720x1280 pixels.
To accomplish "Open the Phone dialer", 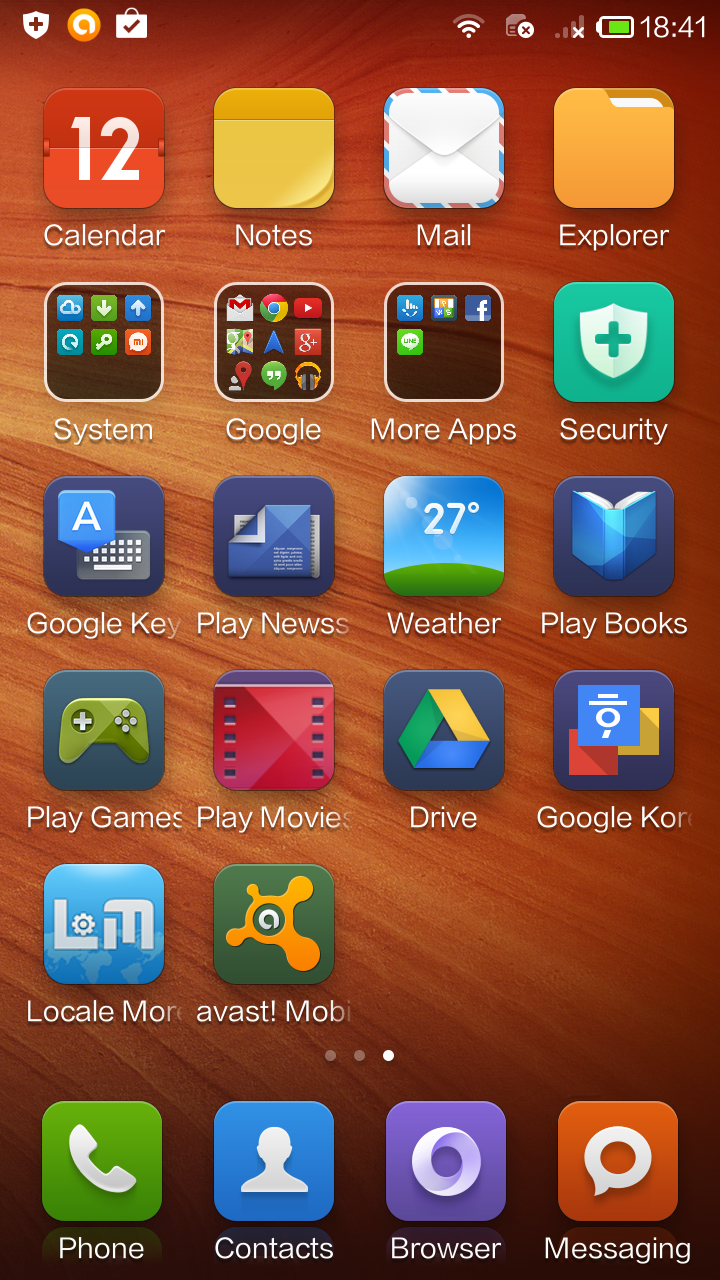I will pos(102,1162).
